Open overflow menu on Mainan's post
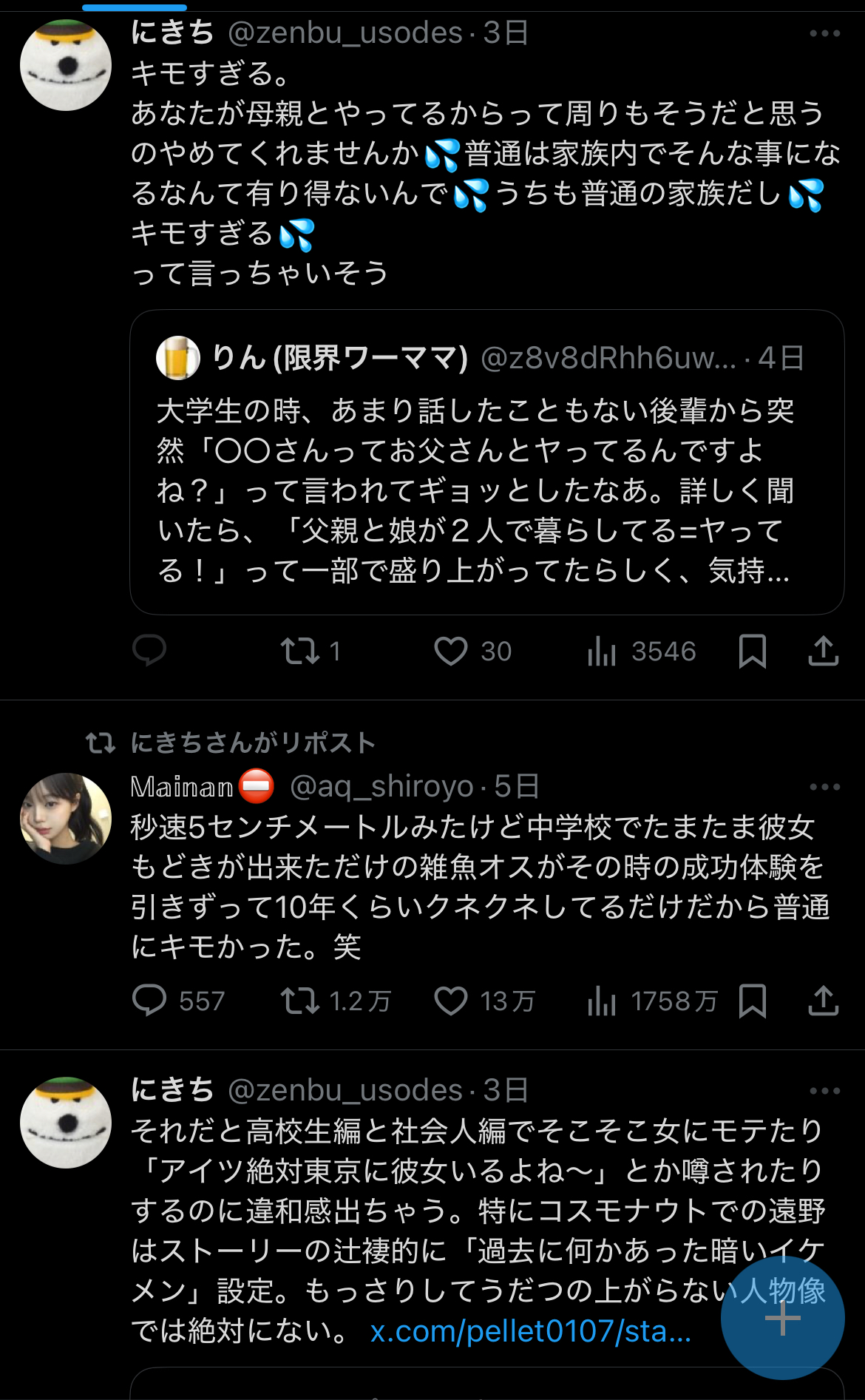The image size is (865, 1400). [824, 787]
